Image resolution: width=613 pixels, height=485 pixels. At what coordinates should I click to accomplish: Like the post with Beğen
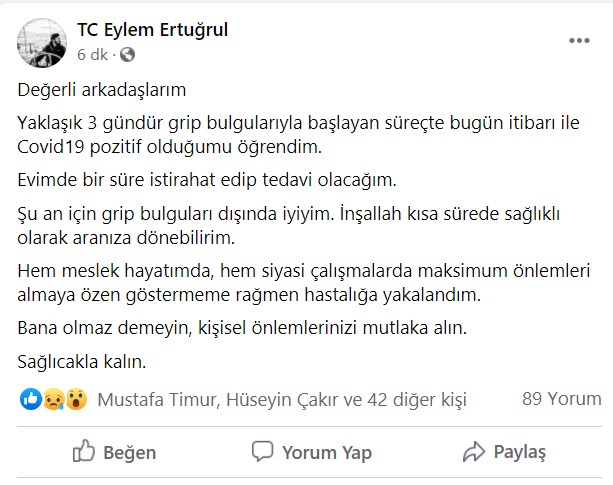tap(114, 452)
